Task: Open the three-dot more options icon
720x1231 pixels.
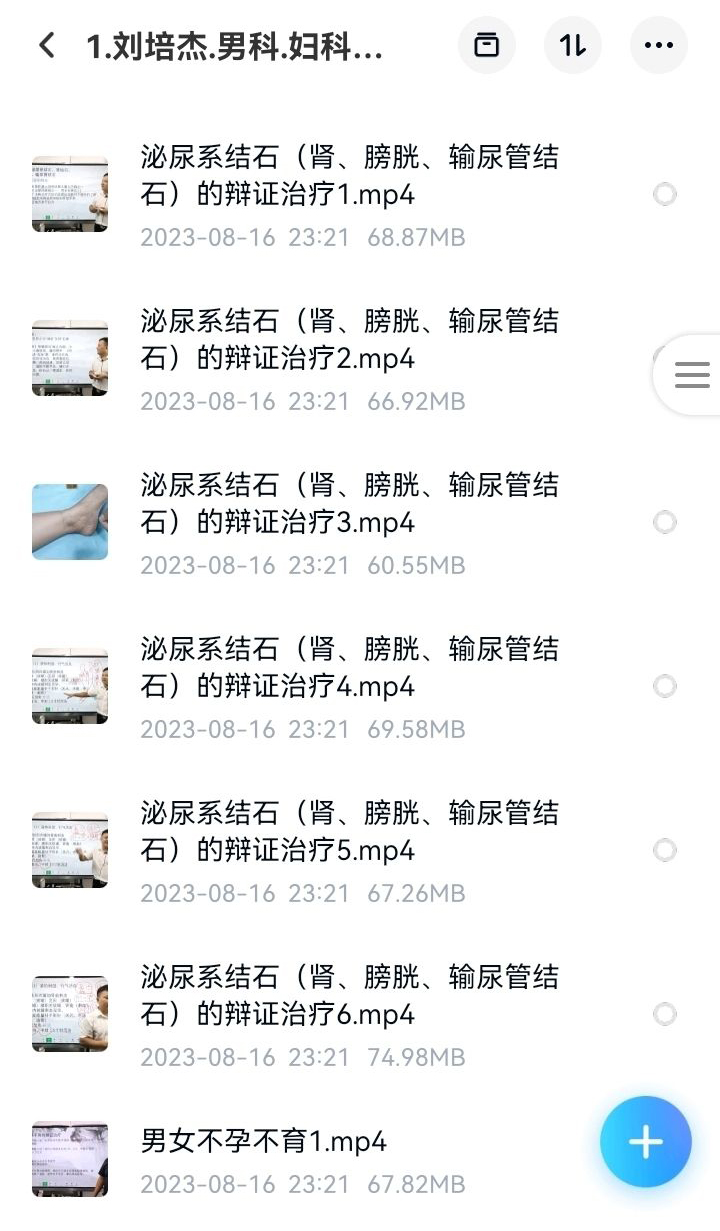Action: (x=658, y=45)
